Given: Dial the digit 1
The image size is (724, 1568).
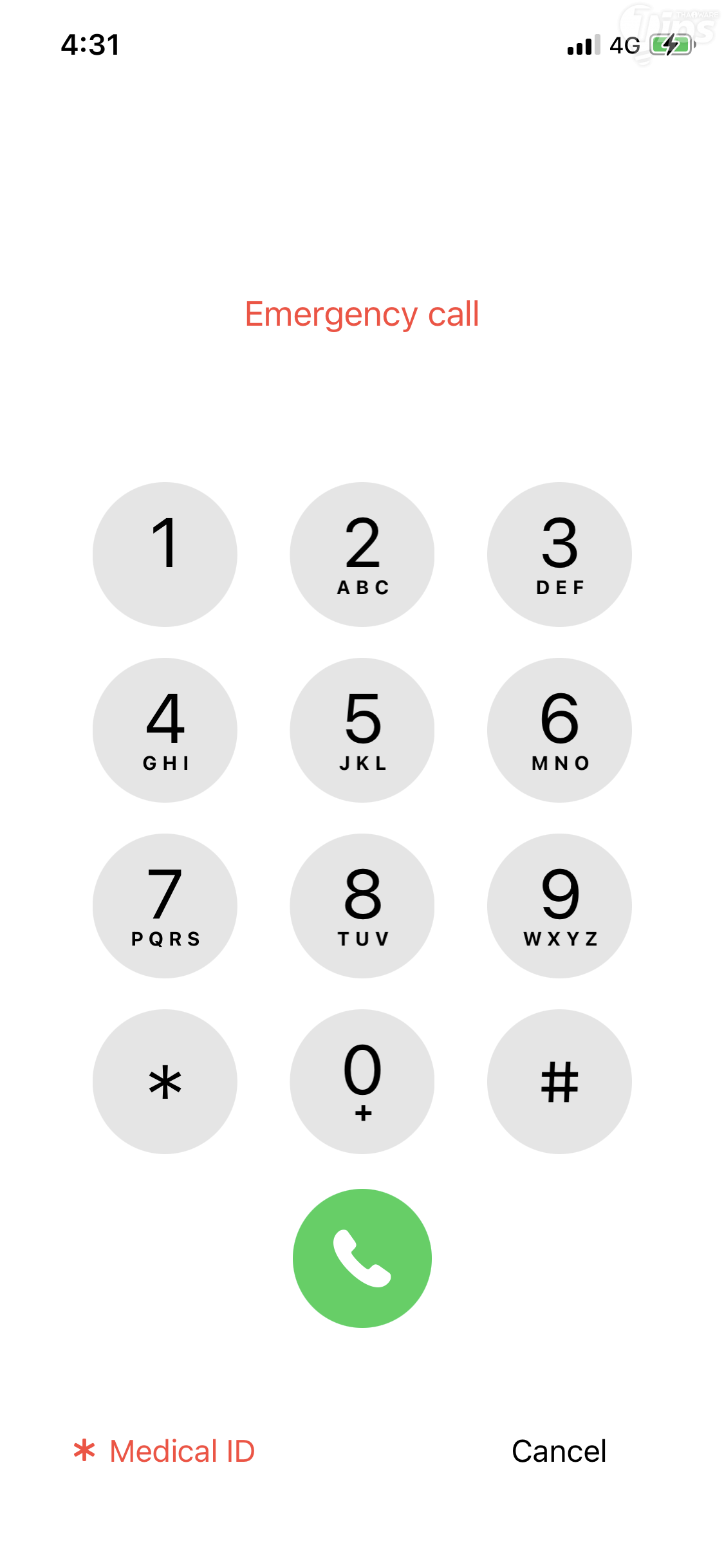Looking at the screenshot, I should [x=165, y=554].
